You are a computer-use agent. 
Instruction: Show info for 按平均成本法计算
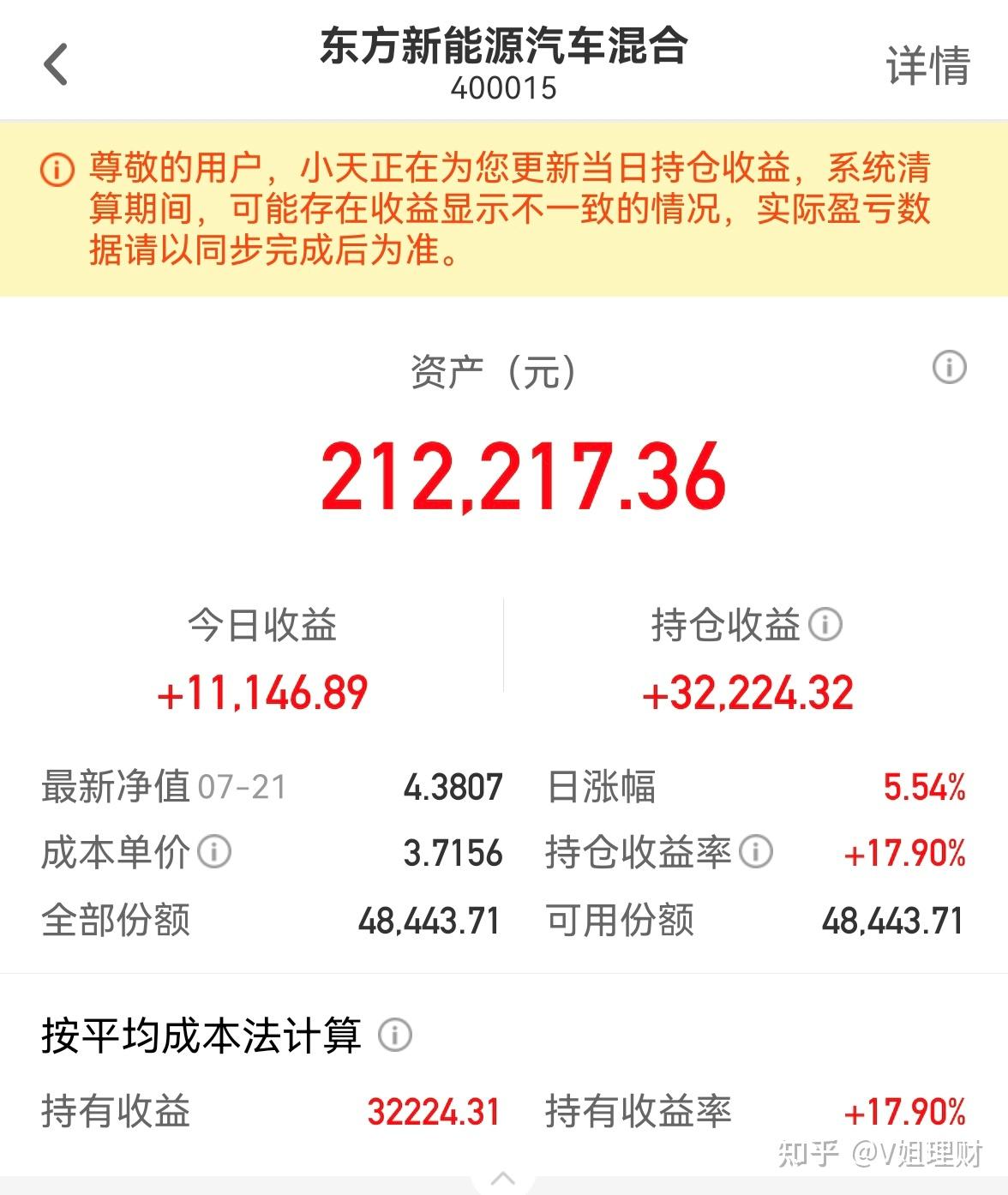395,1035
